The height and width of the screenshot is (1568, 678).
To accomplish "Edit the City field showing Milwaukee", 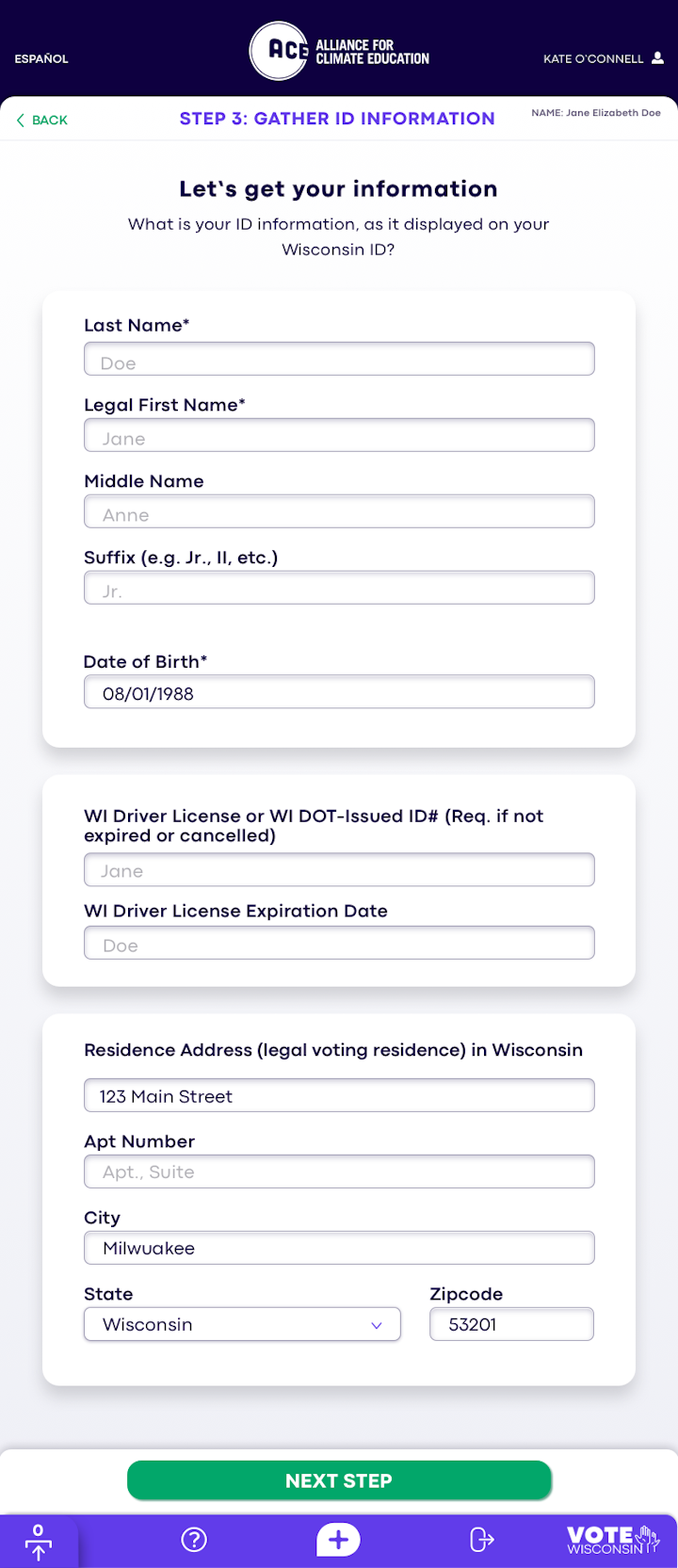I will (x=339, y=1249).
